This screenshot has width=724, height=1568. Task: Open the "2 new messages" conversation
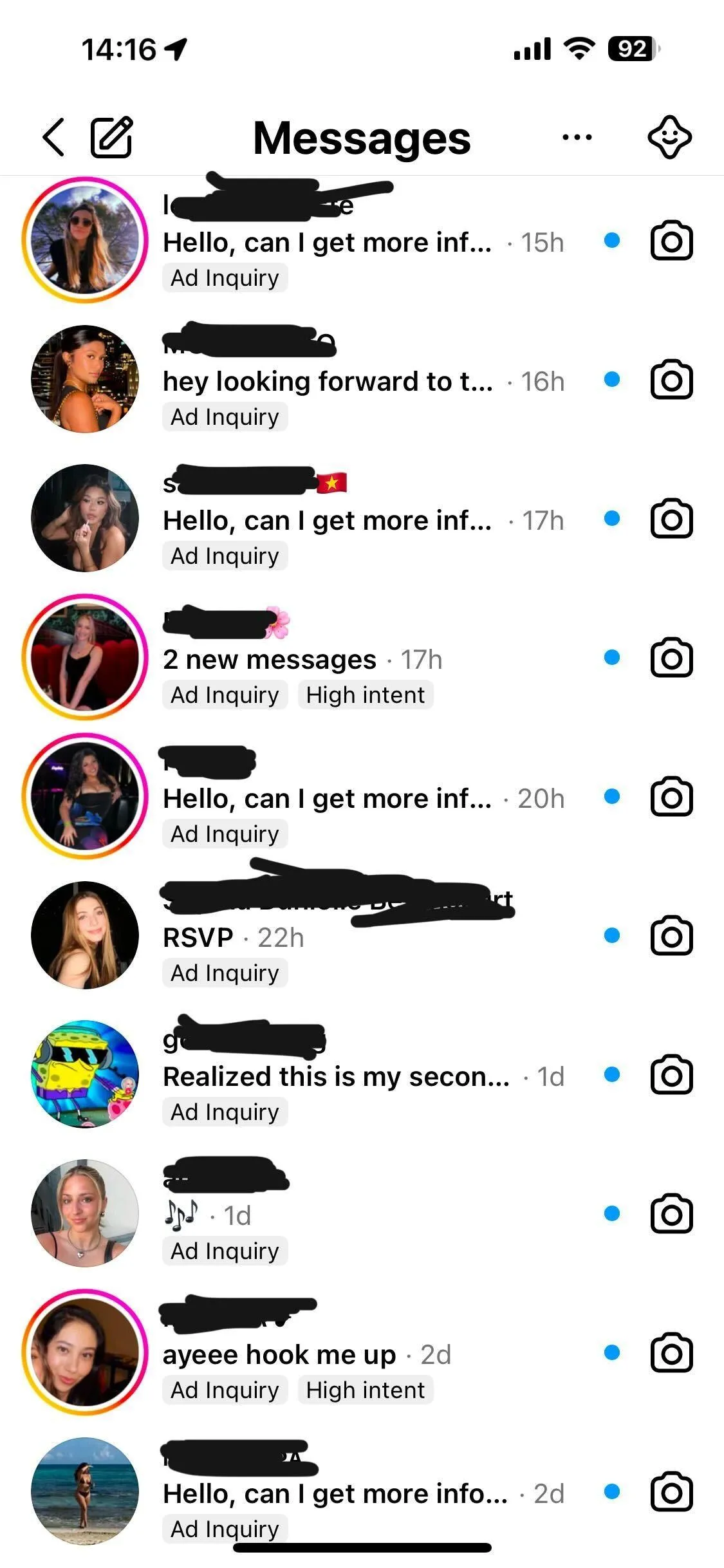(362, 658)
